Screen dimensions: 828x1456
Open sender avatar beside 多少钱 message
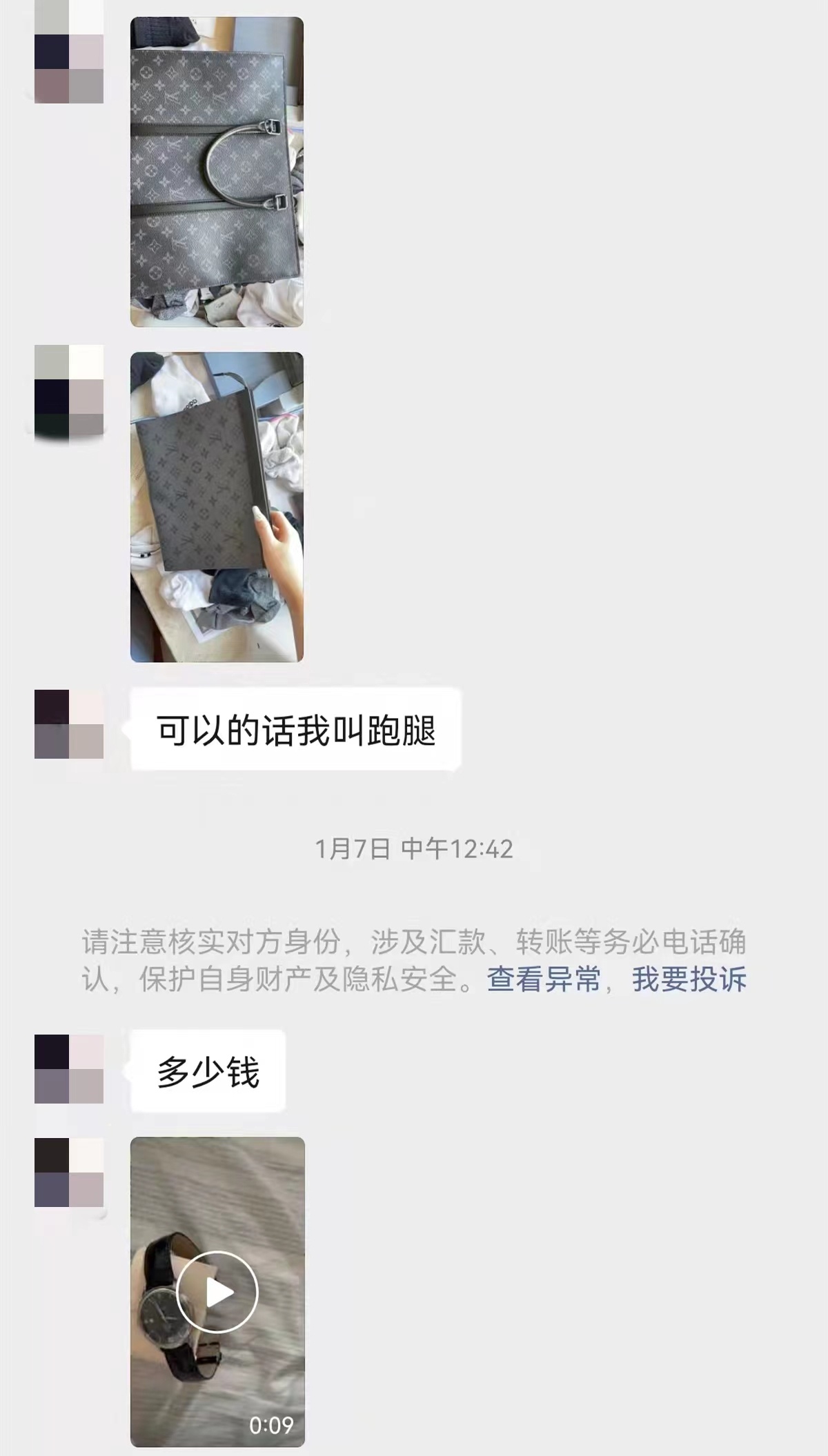pos(69,1068)
